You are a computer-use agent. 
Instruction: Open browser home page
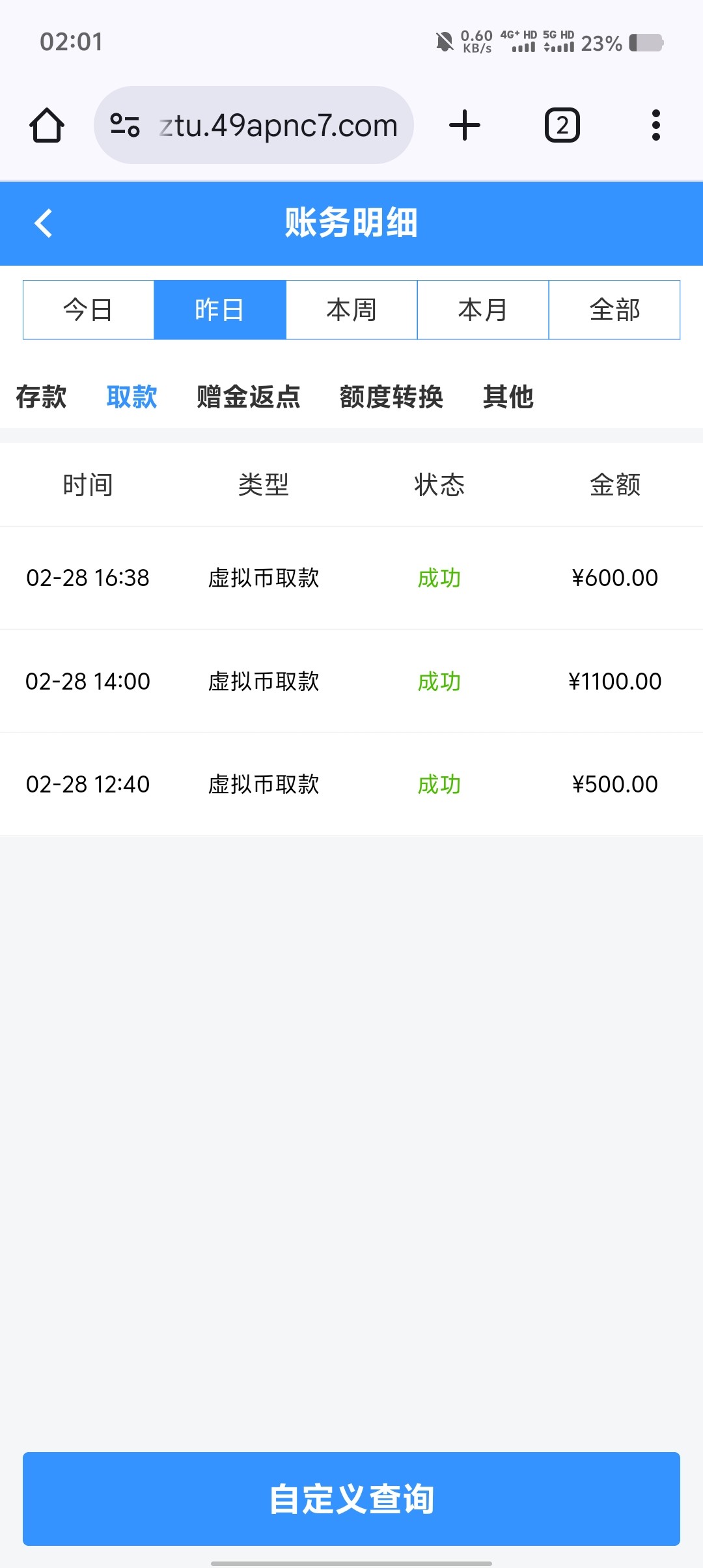pyautogui.click(x=47, y=125)
